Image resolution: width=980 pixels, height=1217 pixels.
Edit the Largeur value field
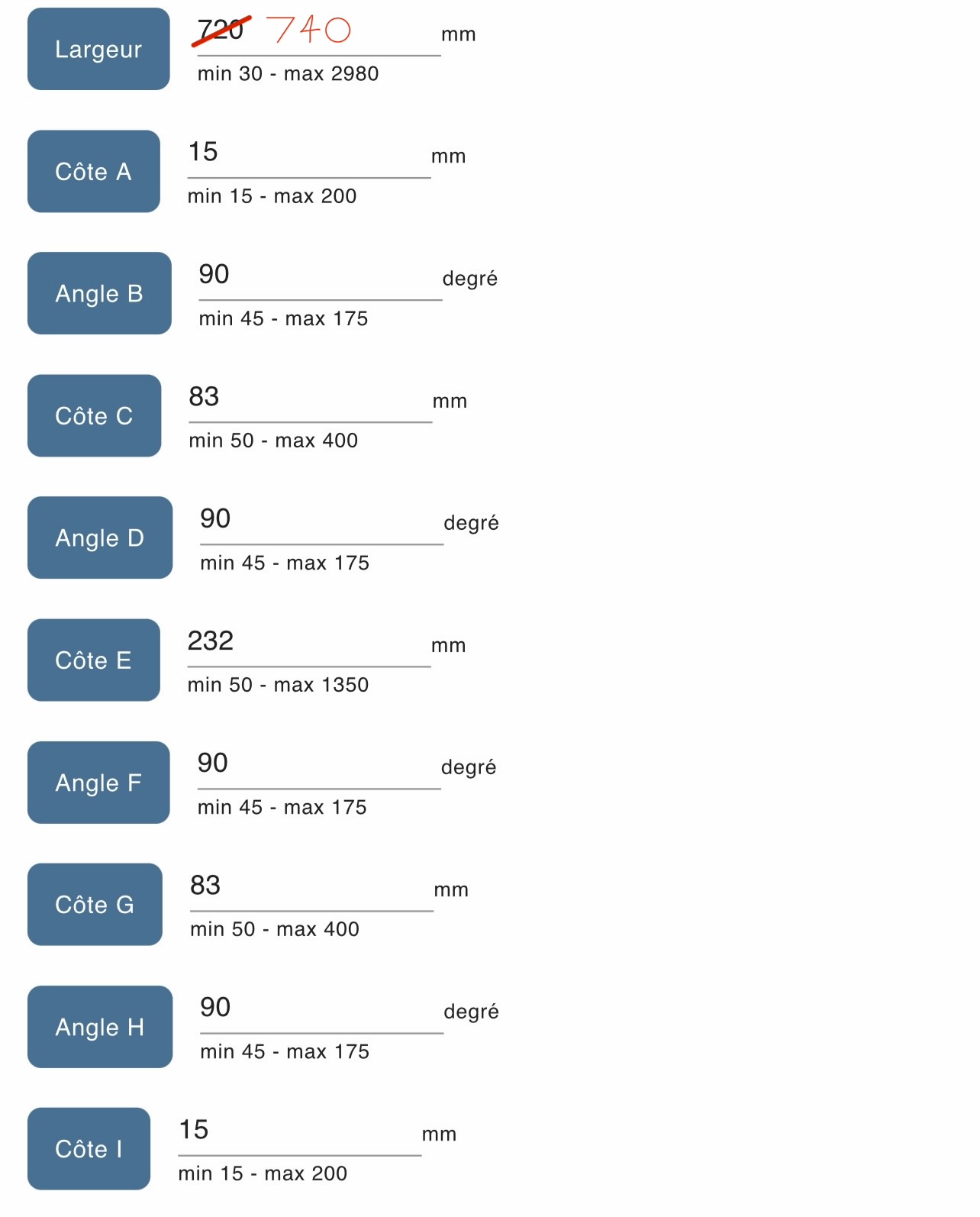(x=318, y=33)
